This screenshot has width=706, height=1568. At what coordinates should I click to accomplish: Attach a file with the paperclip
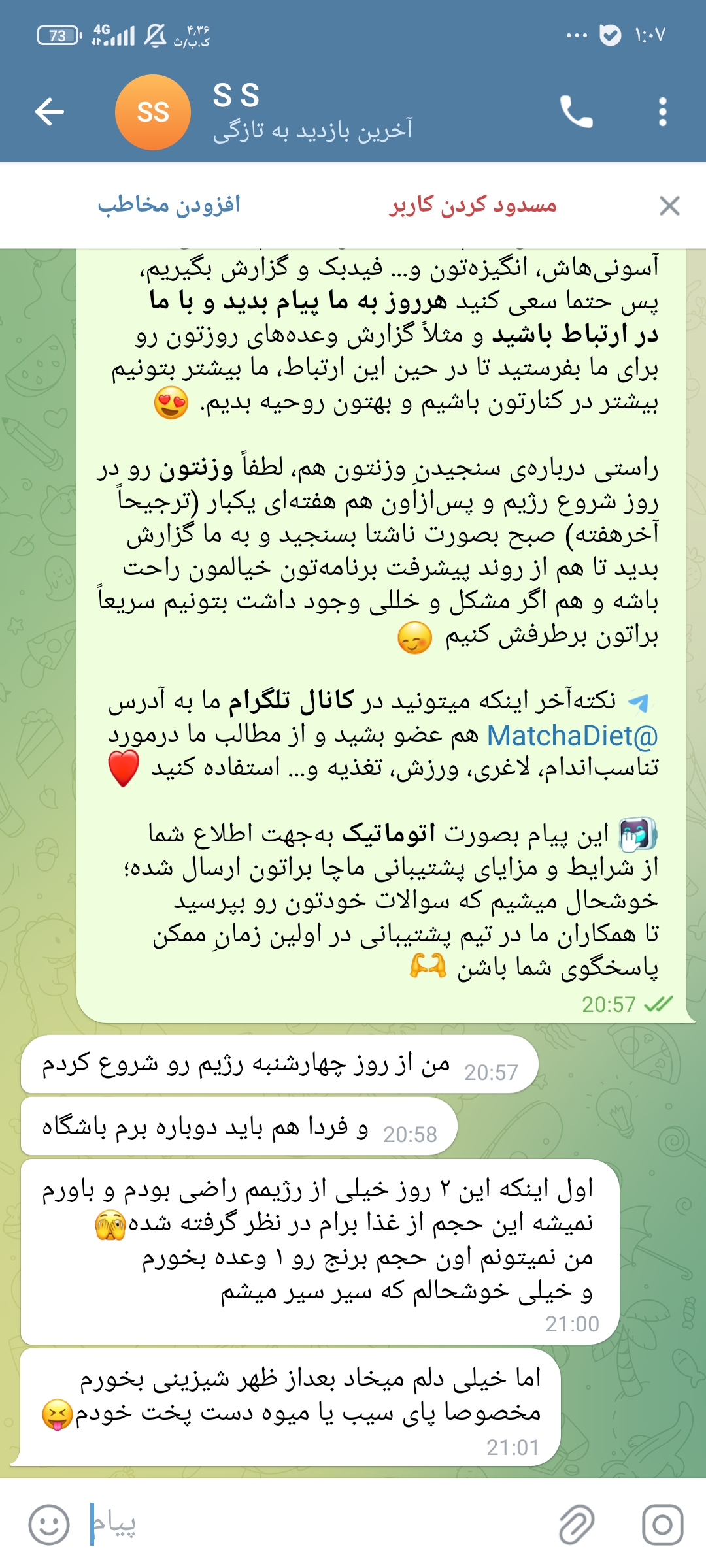click(577, 1525)
